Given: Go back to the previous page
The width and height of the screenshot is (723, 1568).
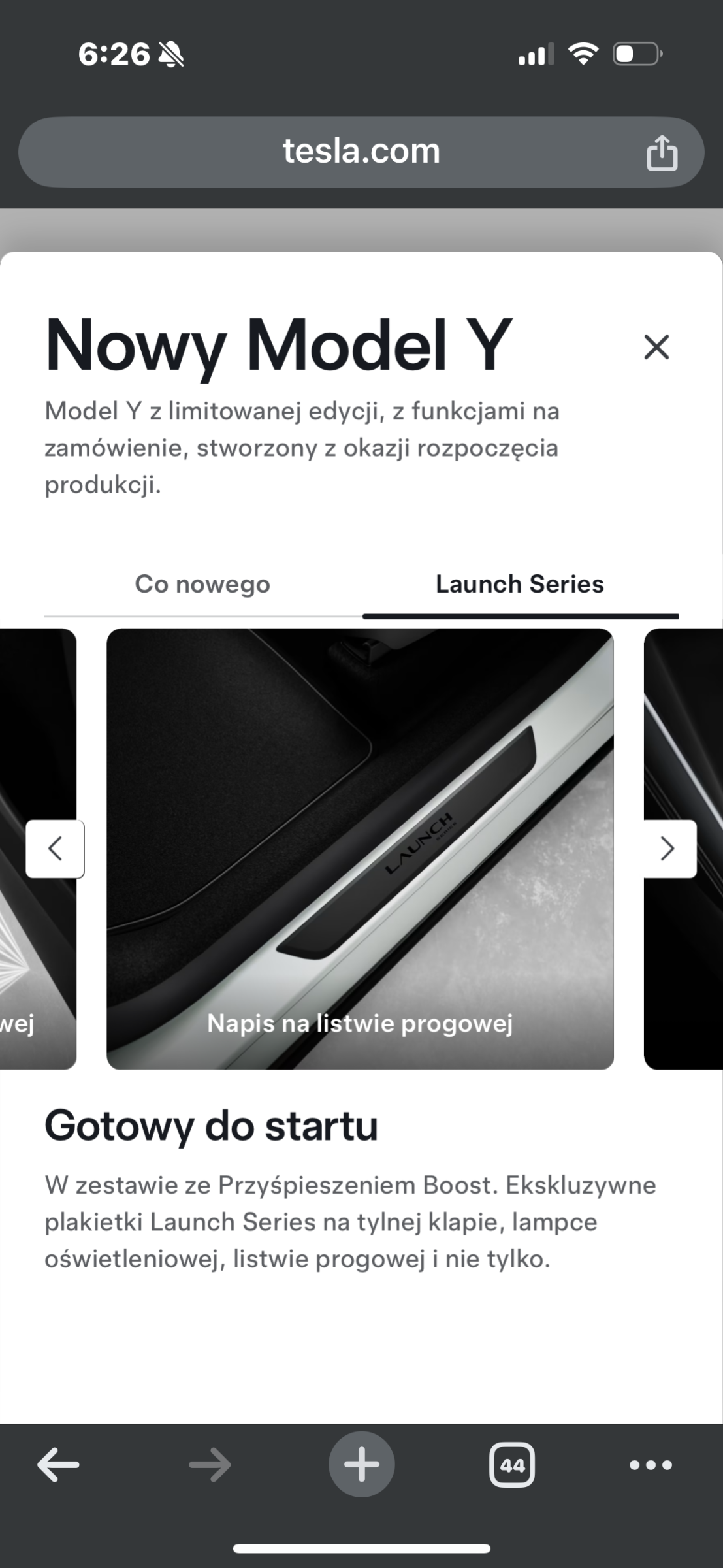Looking at the screenshot, I should [x=58, y=1465].
